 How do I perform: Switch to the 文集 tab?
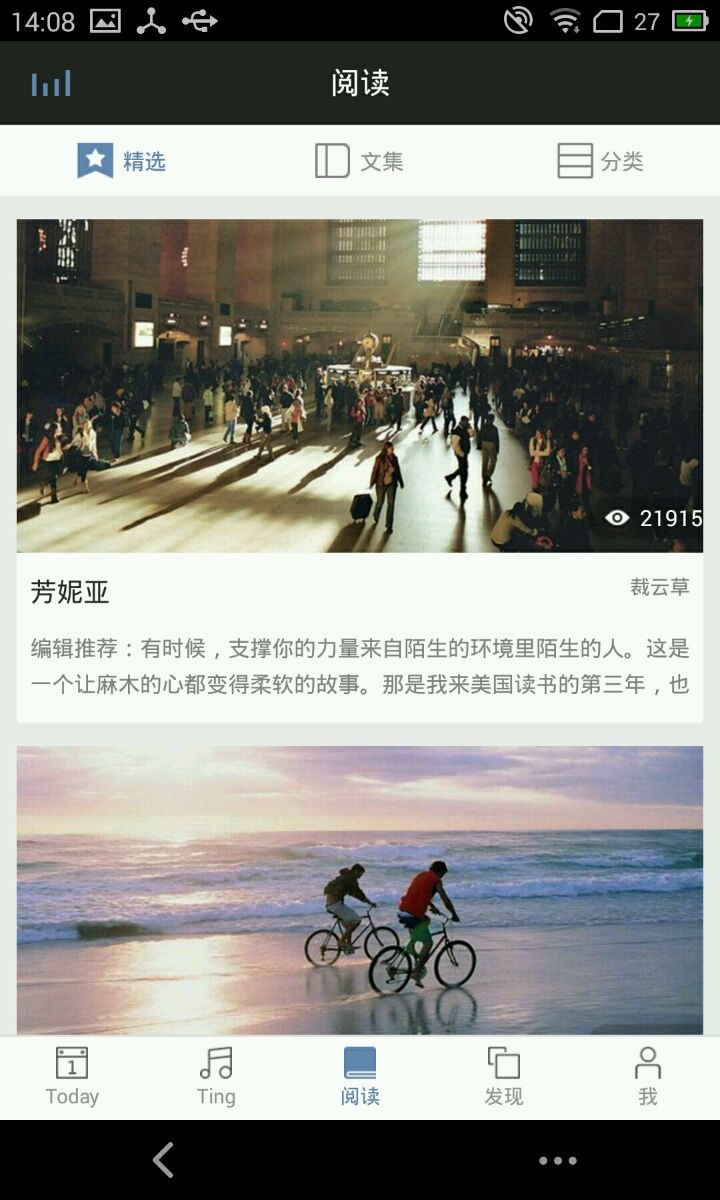pos(359,161)
